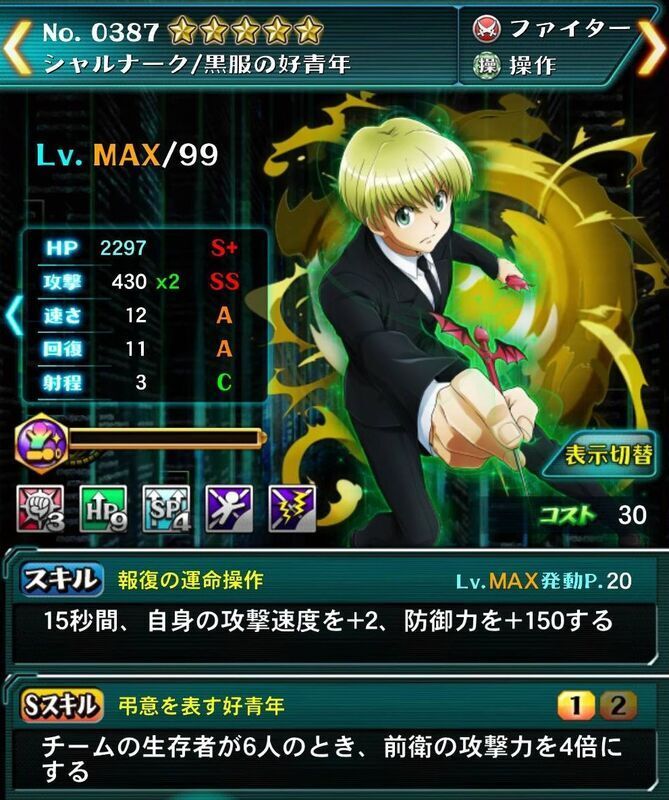This screenshot has width=669, height=800.
Task: Open the SP 4 ability icon
Action: pos(165,508)
